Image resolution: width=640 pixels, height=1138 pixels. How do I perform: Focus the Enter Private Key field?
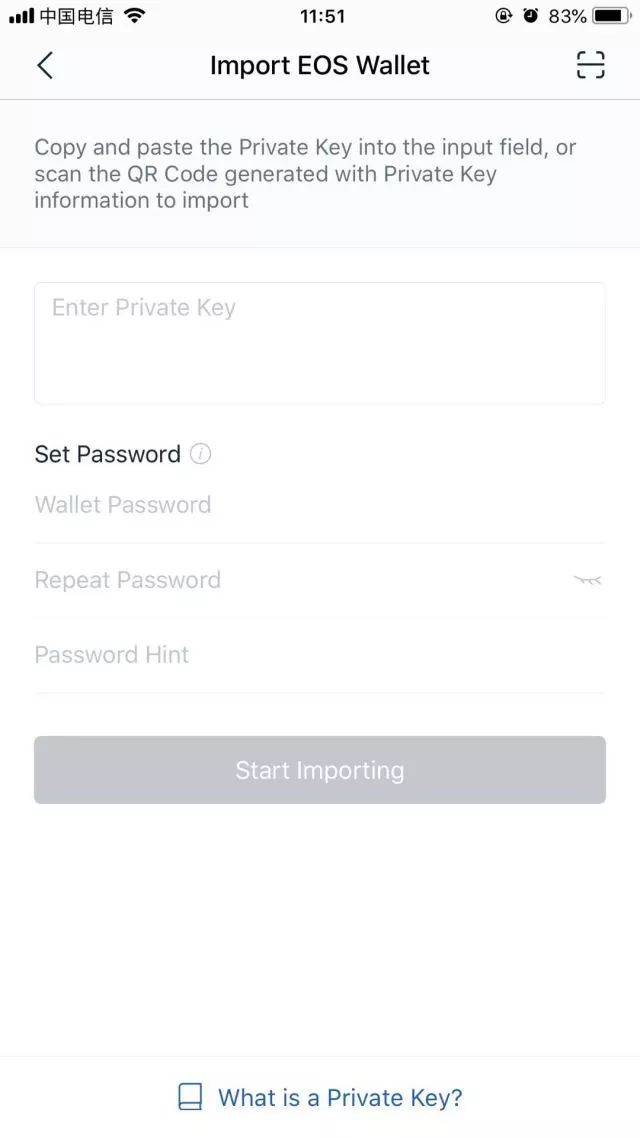coord(319,343)
